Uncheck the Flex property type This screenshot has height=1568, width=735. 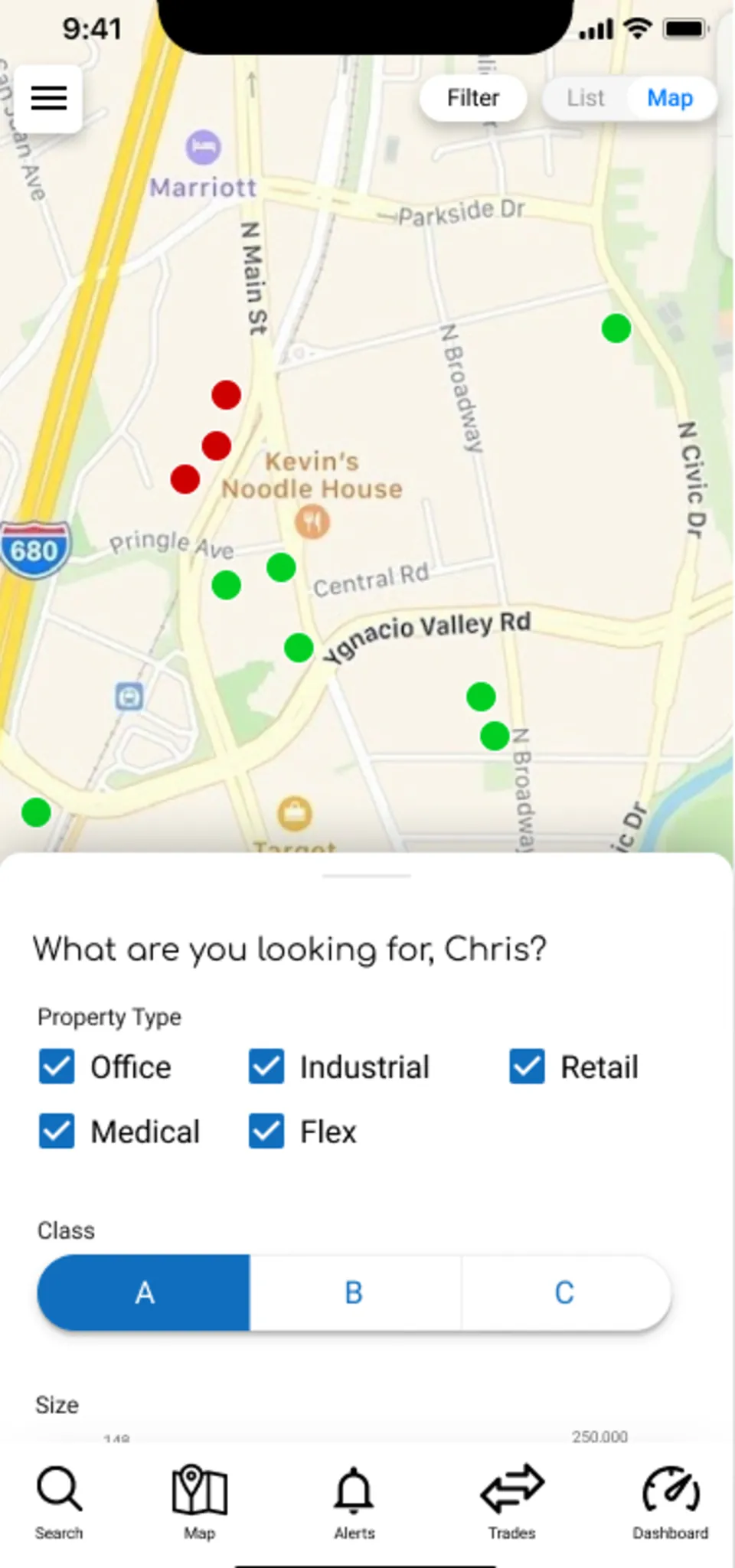266,1132
